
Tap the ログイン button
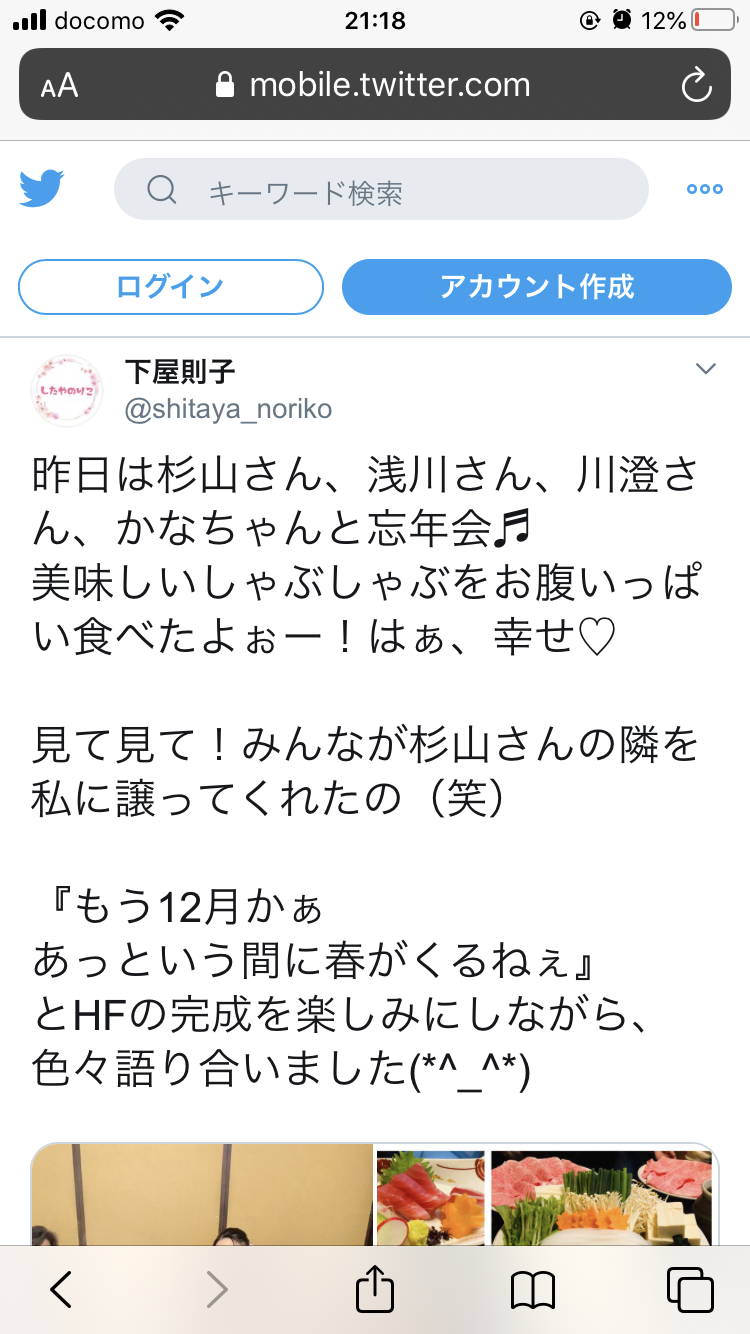[171, 287]
